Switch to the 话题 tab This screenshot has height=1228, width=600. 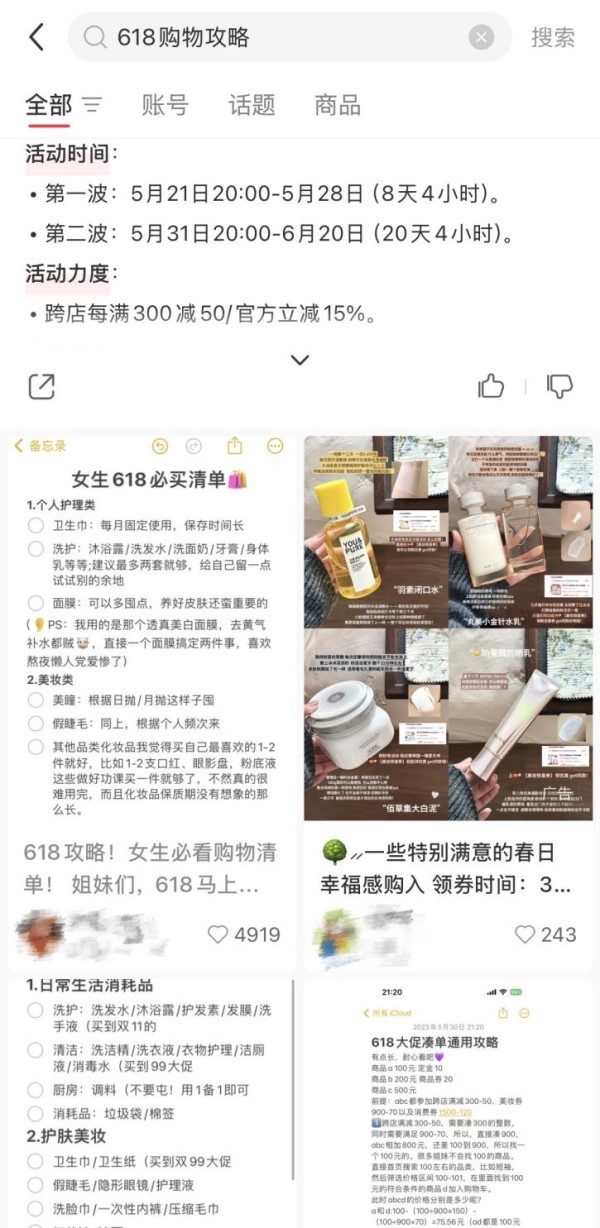(251, 104)
